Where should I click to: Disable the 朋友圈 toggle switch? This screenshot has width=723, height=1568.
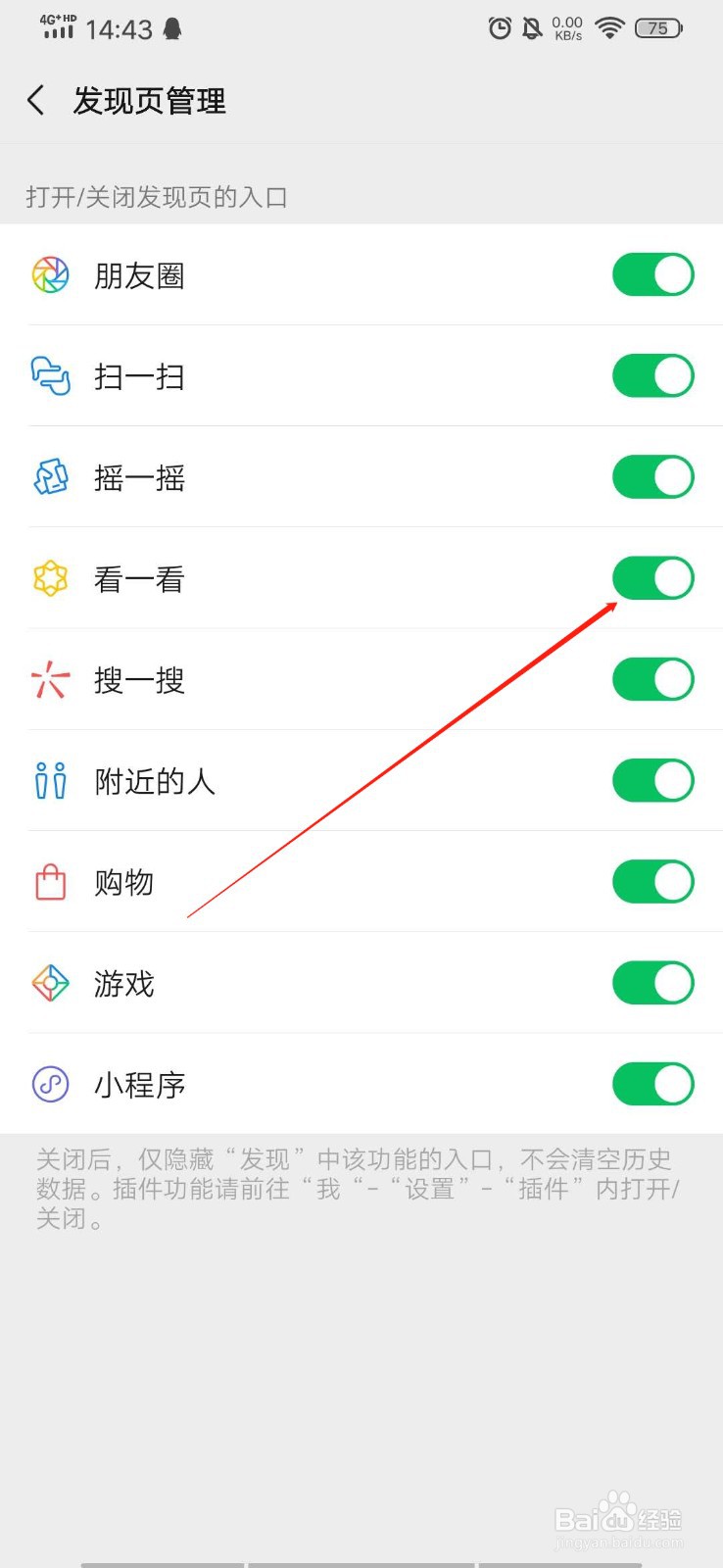652,274
